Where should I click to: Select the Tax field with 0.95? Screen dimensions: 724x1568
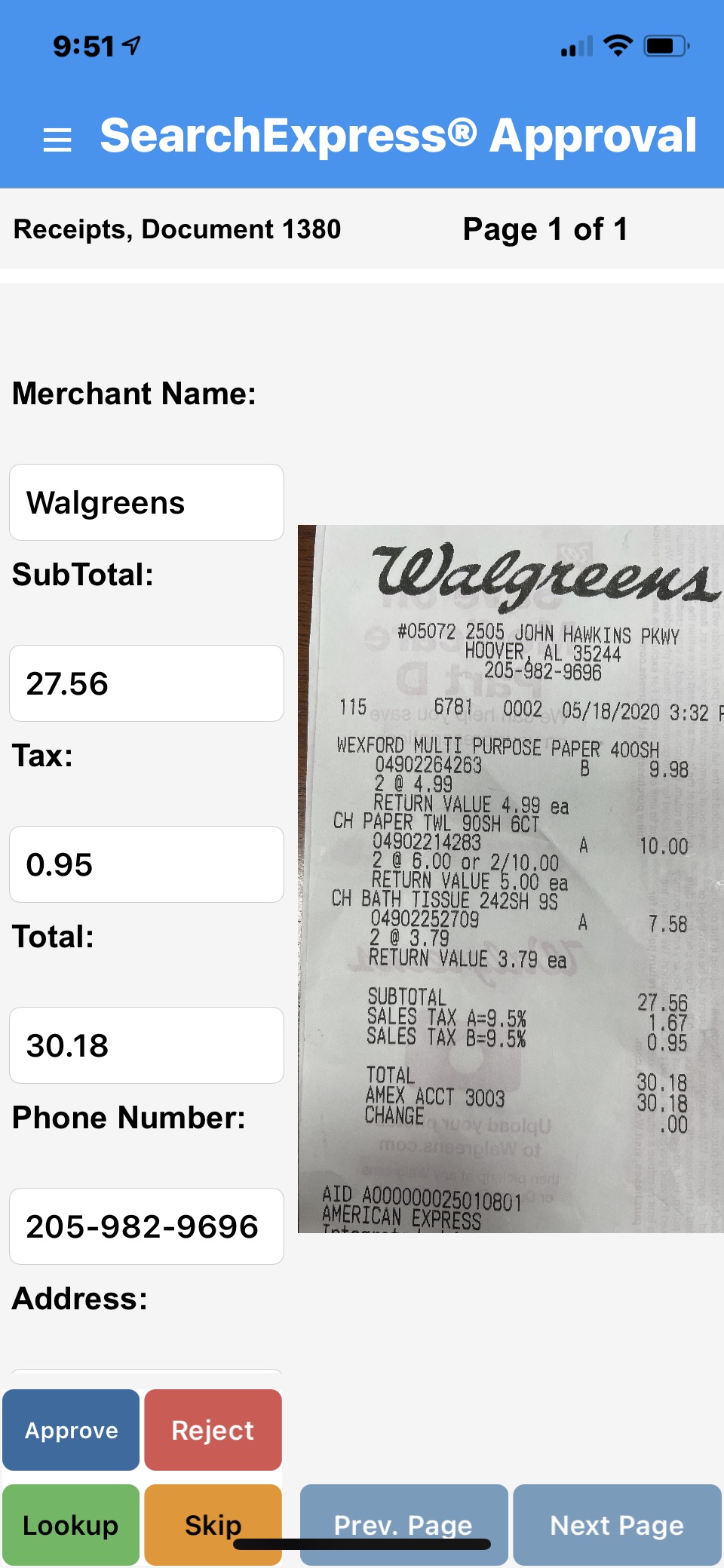pos(146,864)
